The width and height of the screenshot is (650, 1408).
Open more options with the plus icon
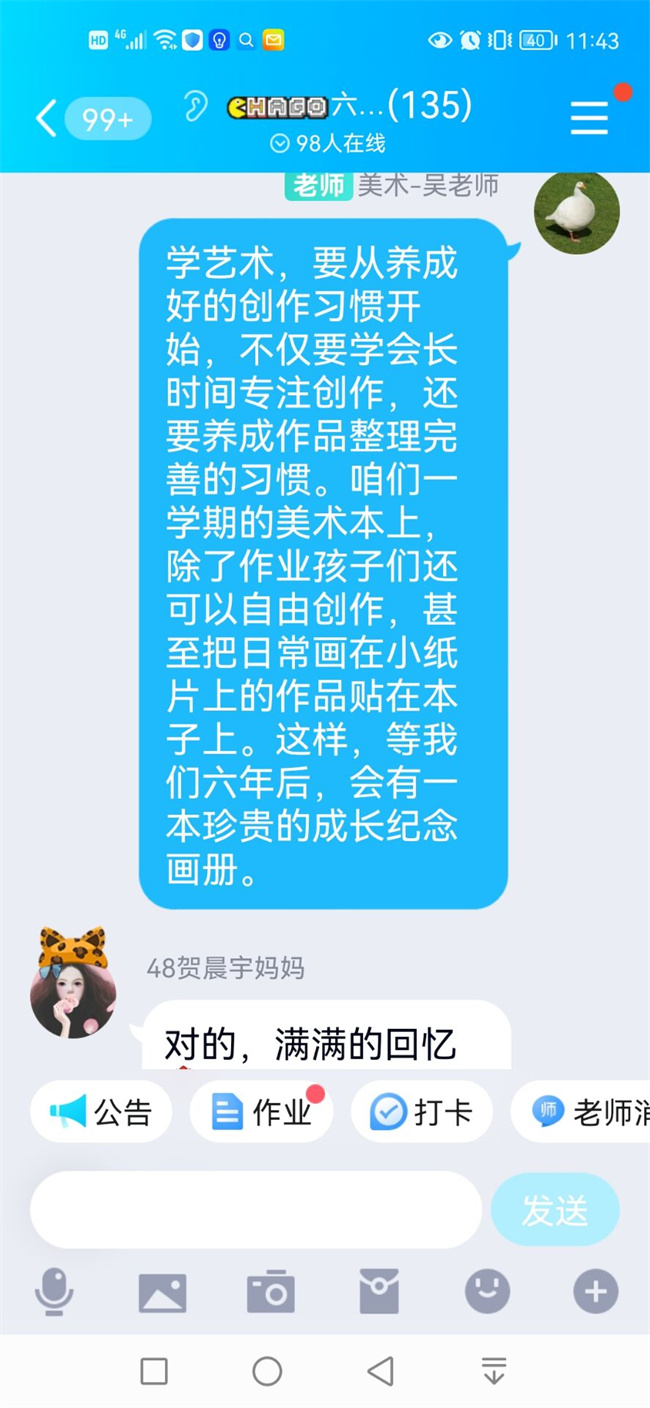[595, 1293]
